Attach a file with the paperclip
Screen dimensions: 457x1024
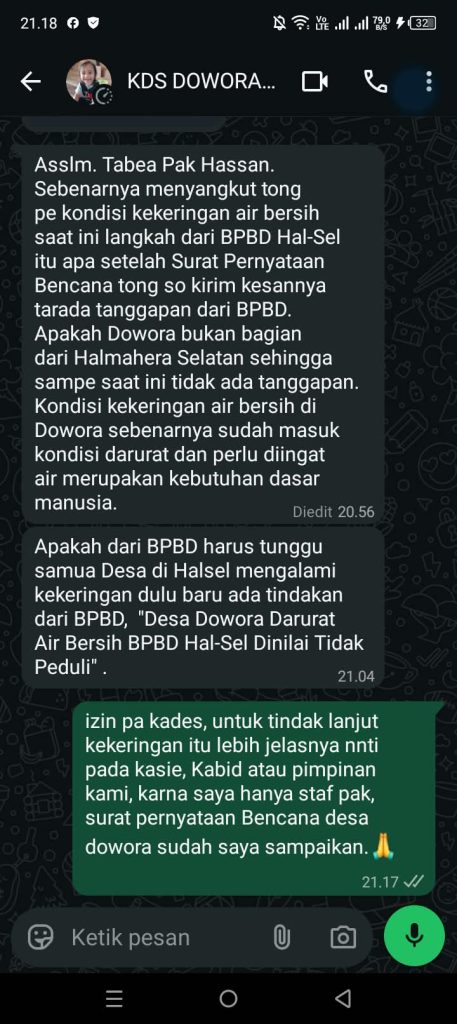[281, 938]
